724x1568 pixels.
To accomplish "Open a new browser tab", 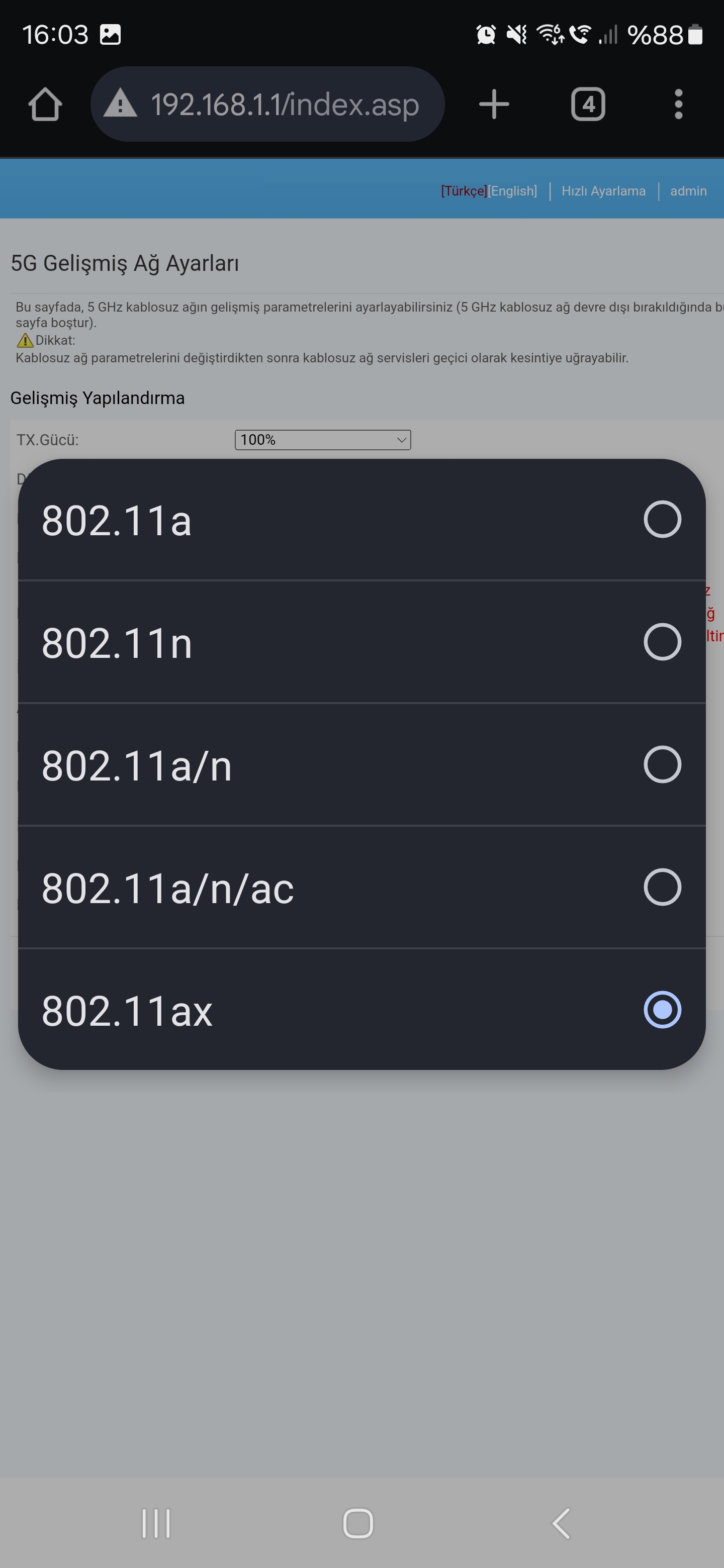I will pyautogui.click(x=494, y=104).
